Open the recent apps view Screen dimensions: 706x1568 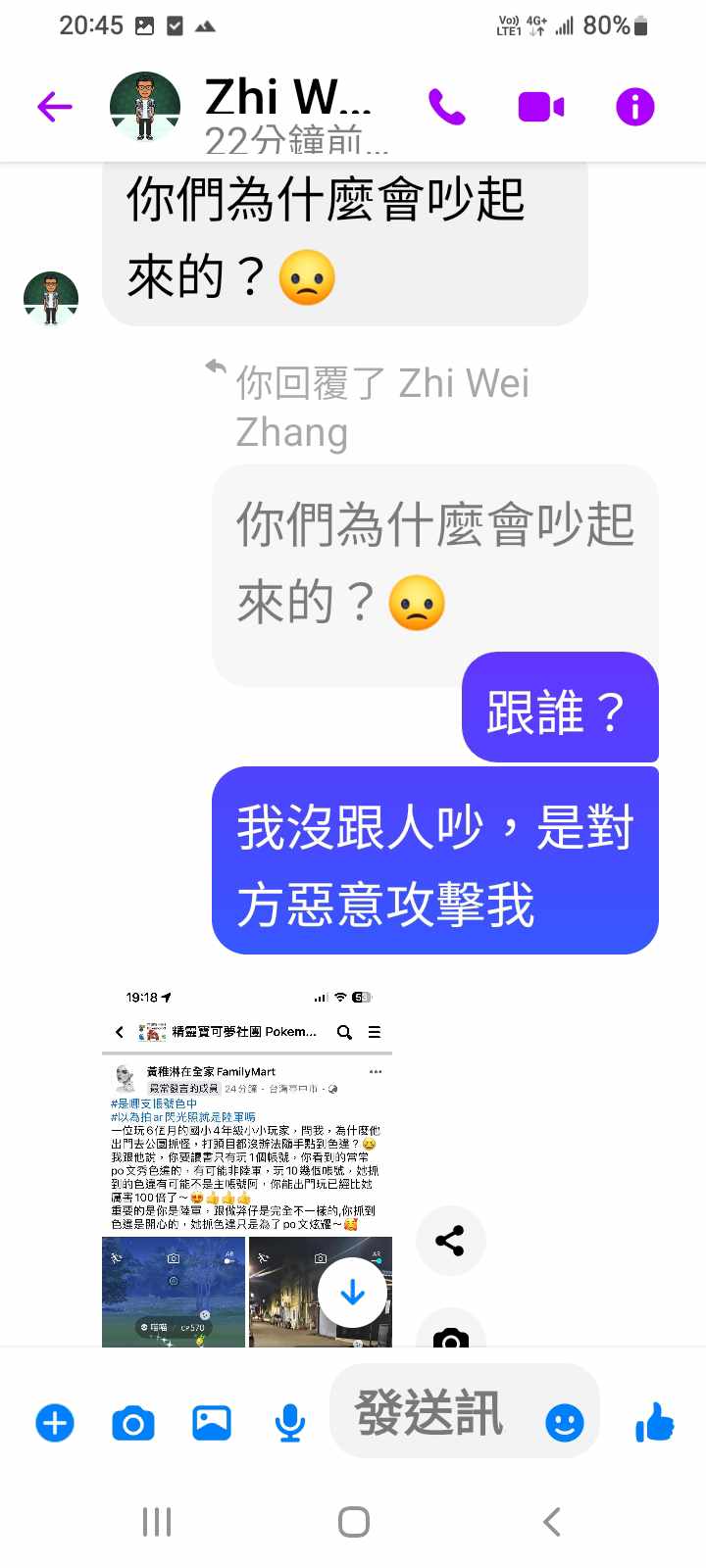(x=157, y=1522)
